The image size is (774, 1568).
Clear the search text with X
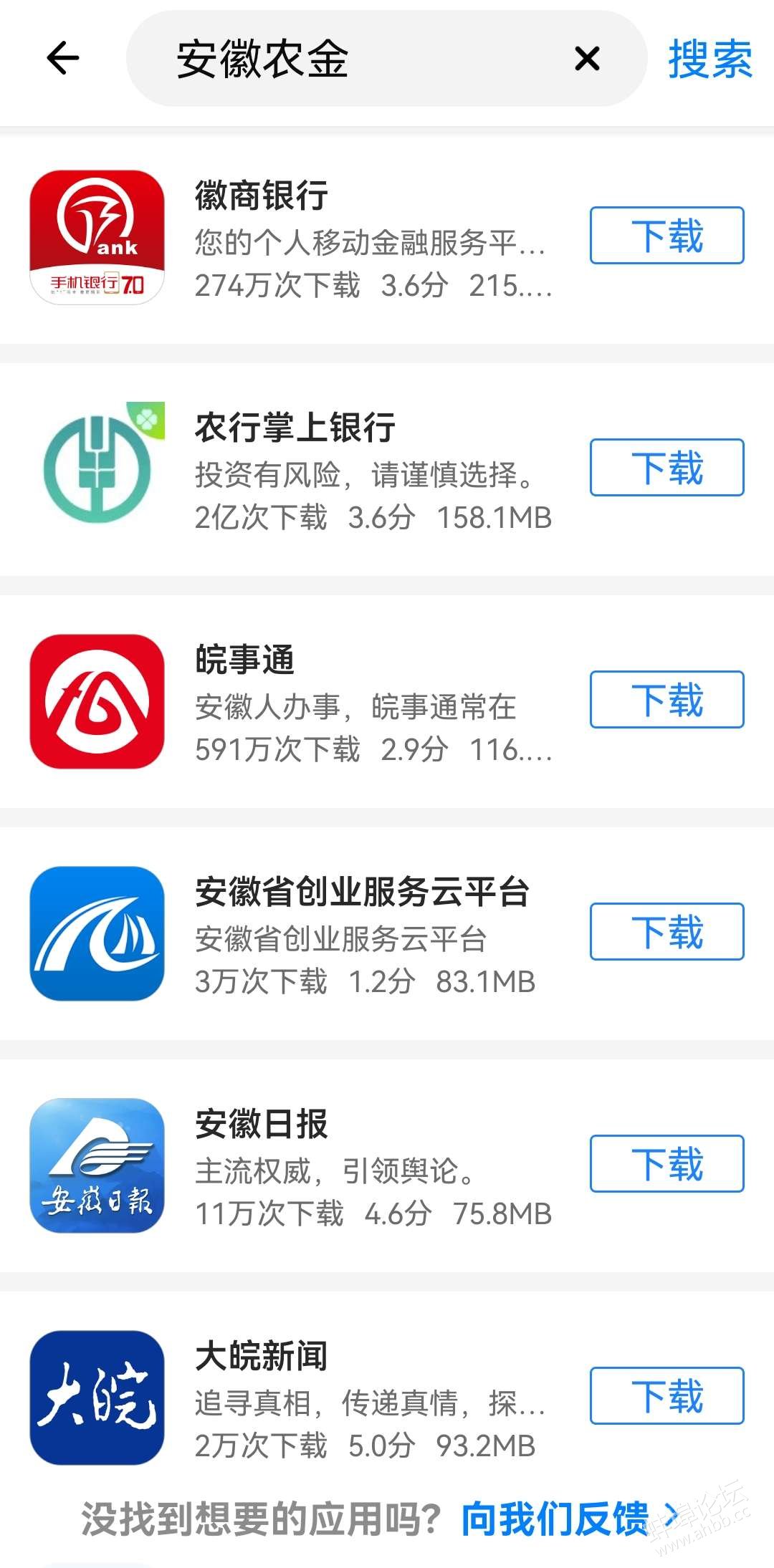(x=587, y=59)
